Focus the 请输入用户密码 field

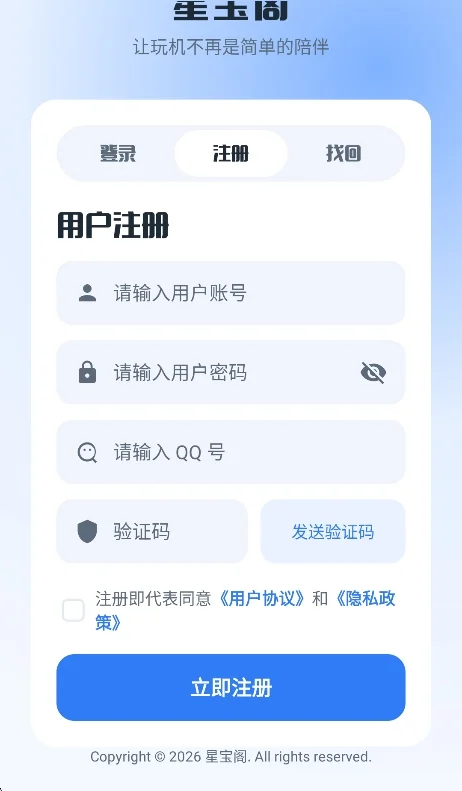click(x=231, y=372)
